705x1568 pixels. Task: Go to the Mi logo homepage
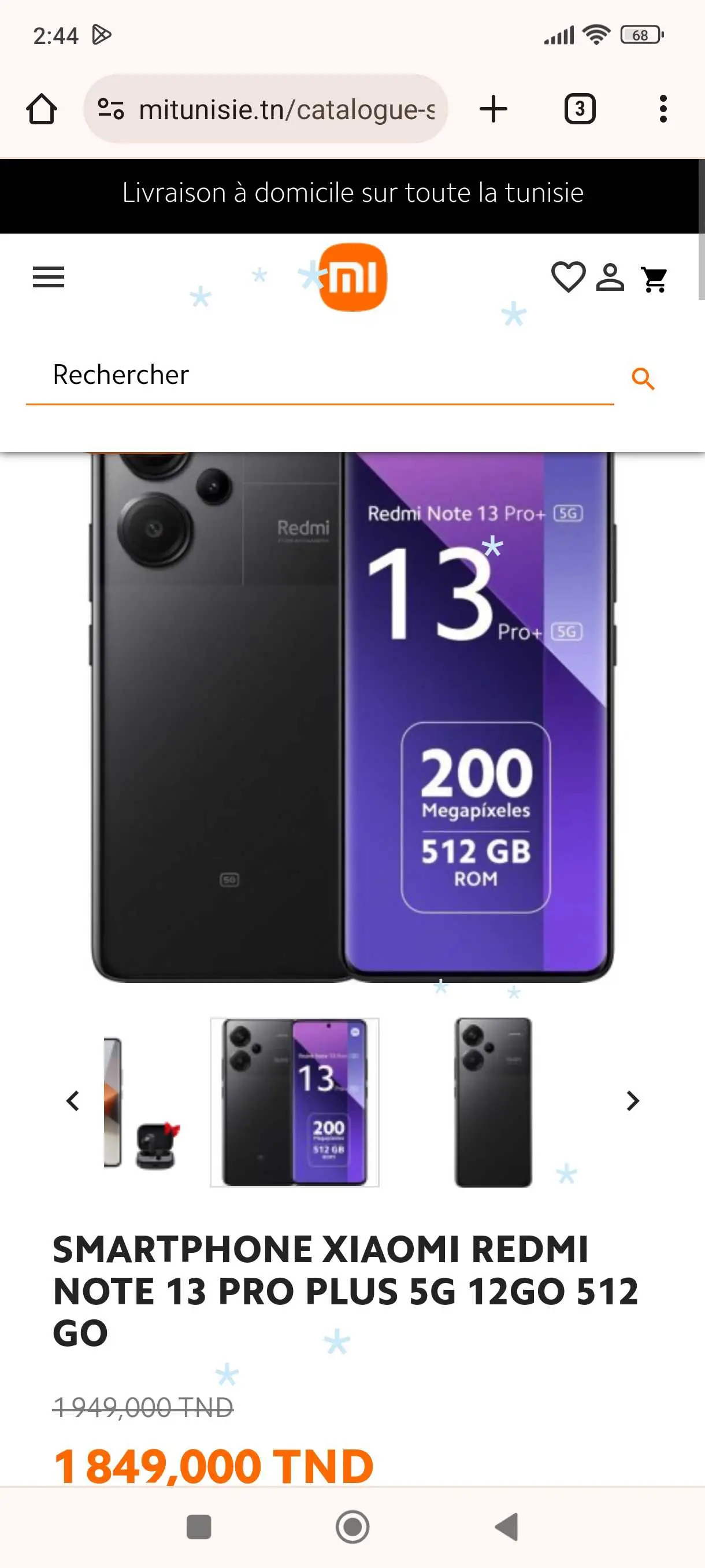pos(353,278)
